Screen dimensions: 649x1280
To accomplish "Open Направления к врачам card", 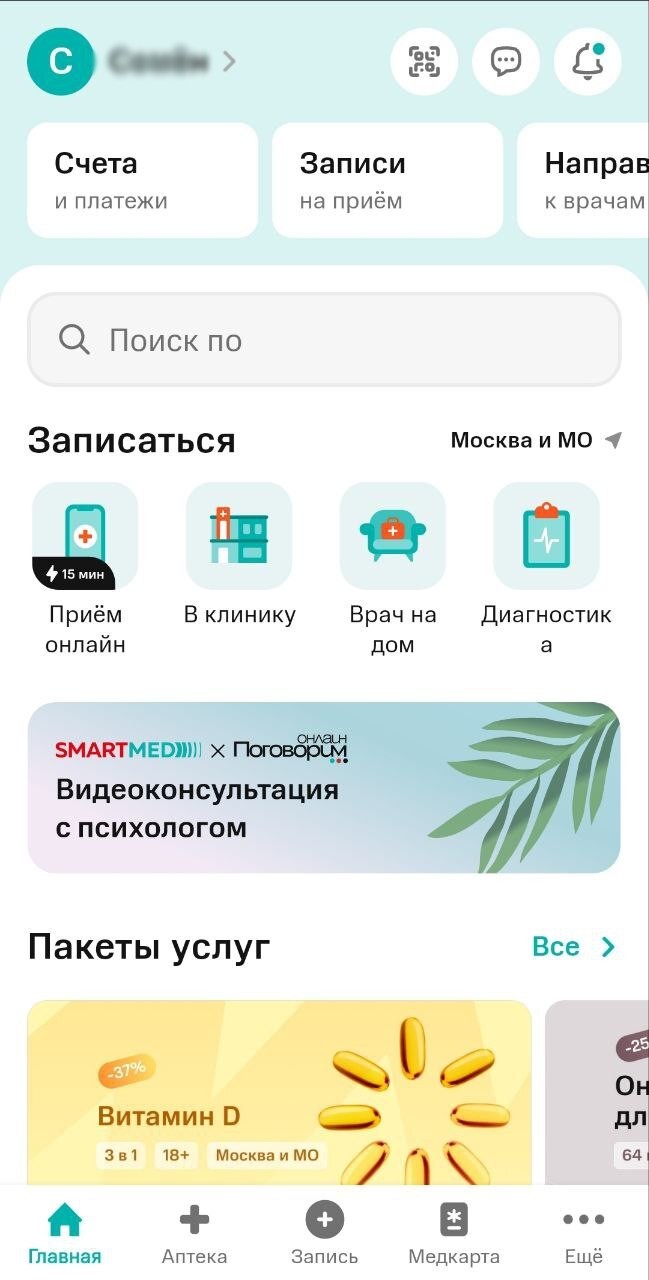I will 590,181.
